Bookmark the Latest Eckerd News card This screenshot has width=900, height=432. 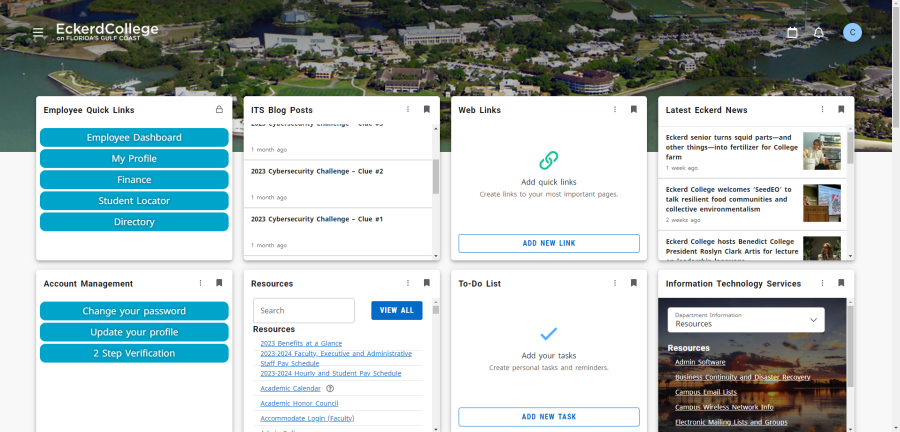click(841, 109)
